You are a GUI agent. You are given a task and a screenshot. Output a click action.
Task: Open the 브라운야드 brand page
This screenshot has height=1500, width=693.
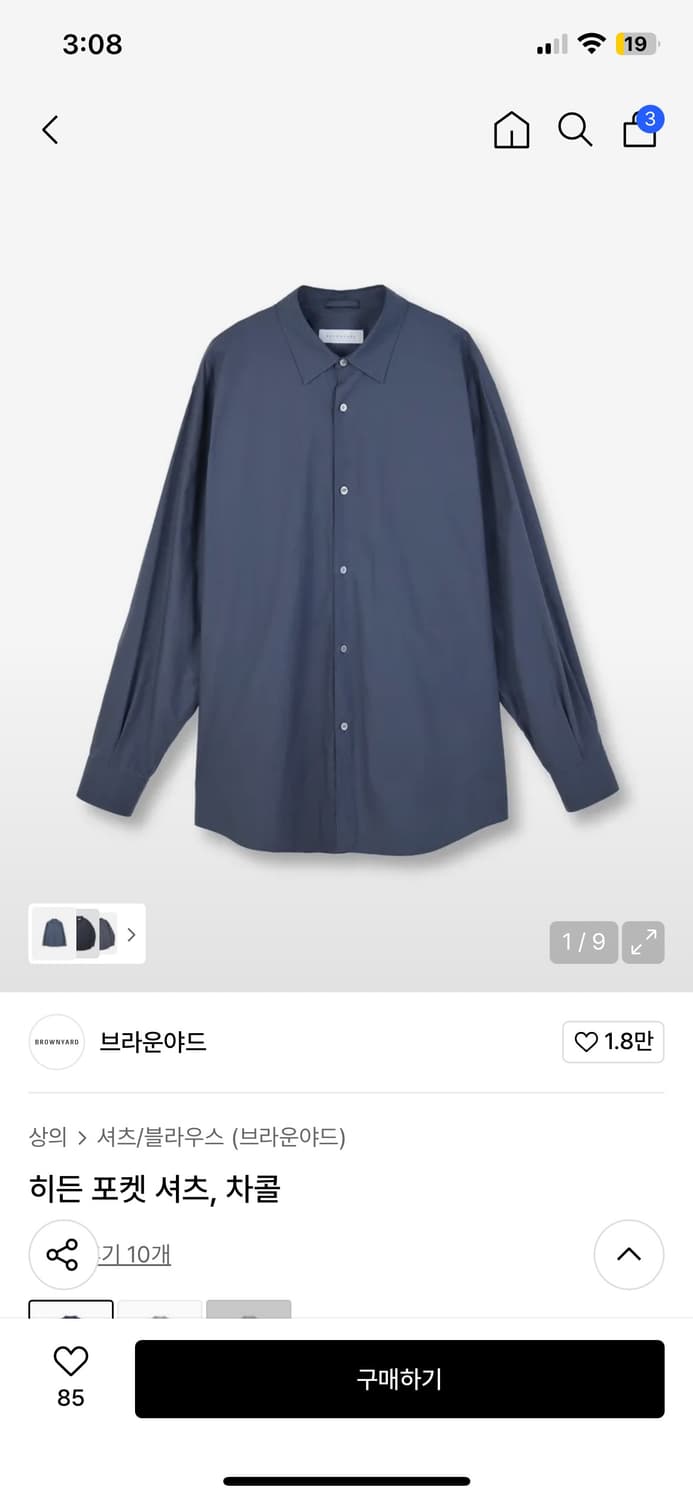153,1042
